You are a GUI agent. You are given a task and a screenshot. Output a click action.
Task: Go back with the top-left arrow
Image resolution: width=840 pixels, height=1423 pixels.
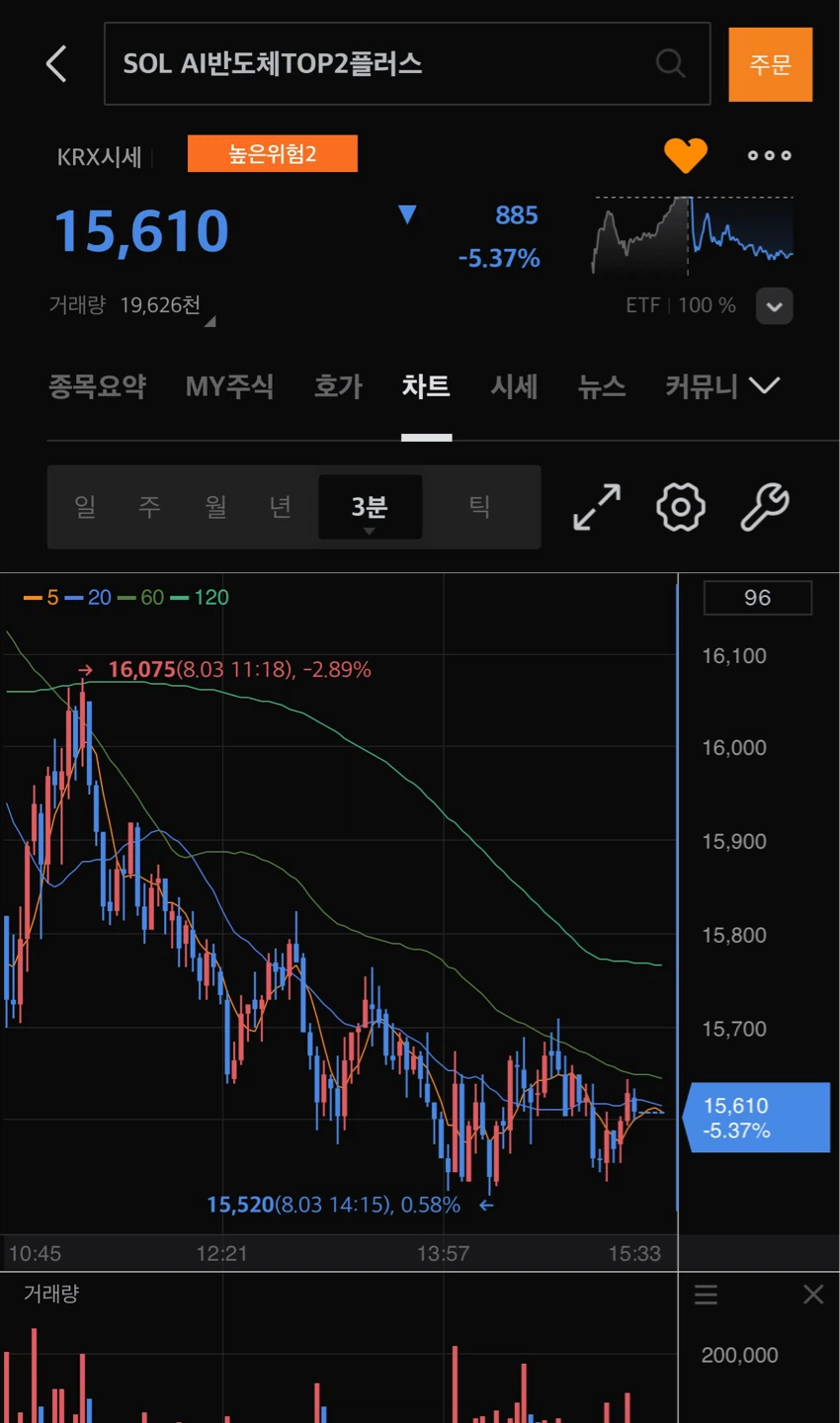tap(56, 64)
